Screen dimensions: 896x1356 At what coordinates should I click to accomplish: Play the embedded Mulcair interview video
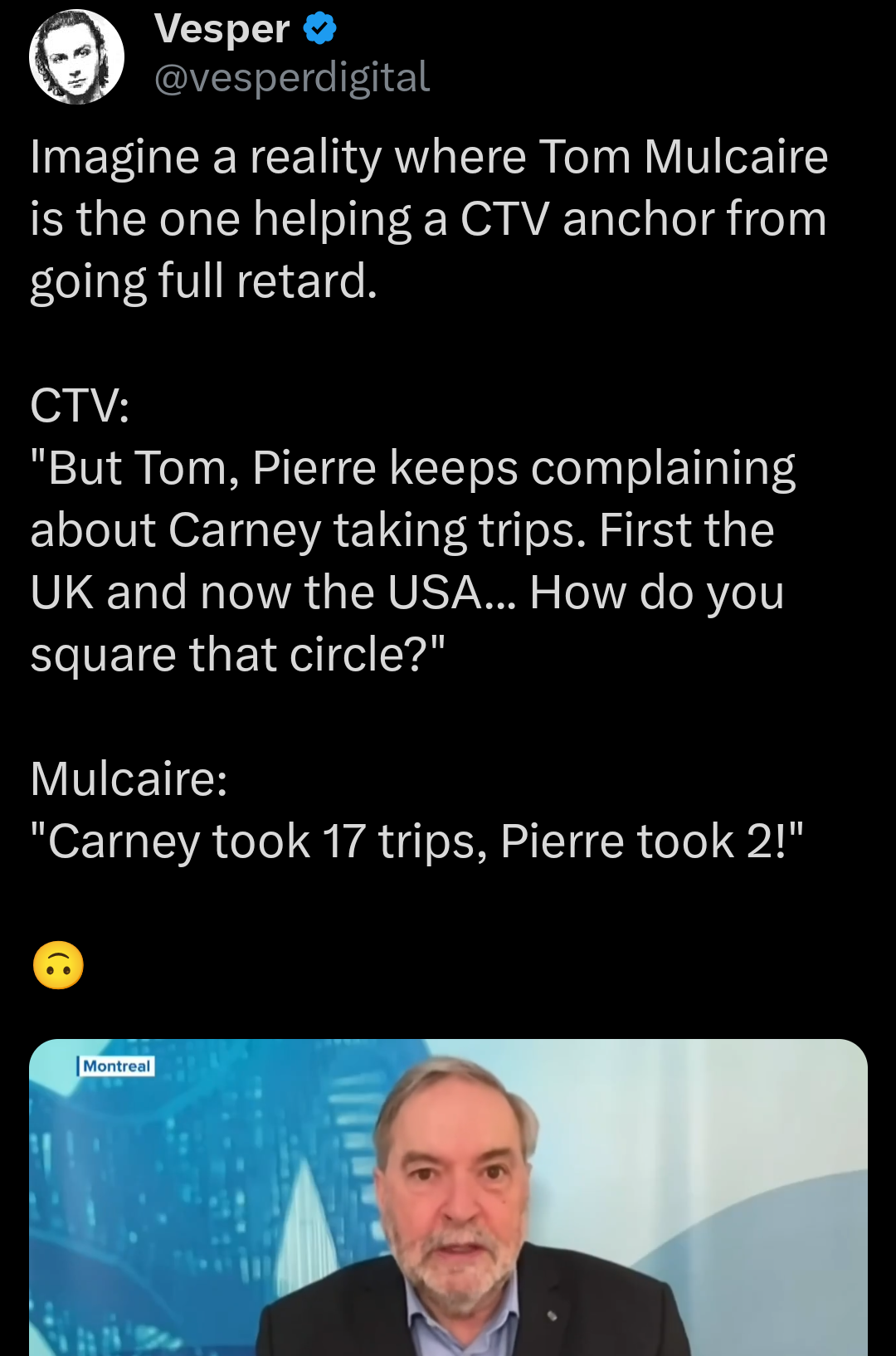pyautogui.click(x=448, y=1203)
